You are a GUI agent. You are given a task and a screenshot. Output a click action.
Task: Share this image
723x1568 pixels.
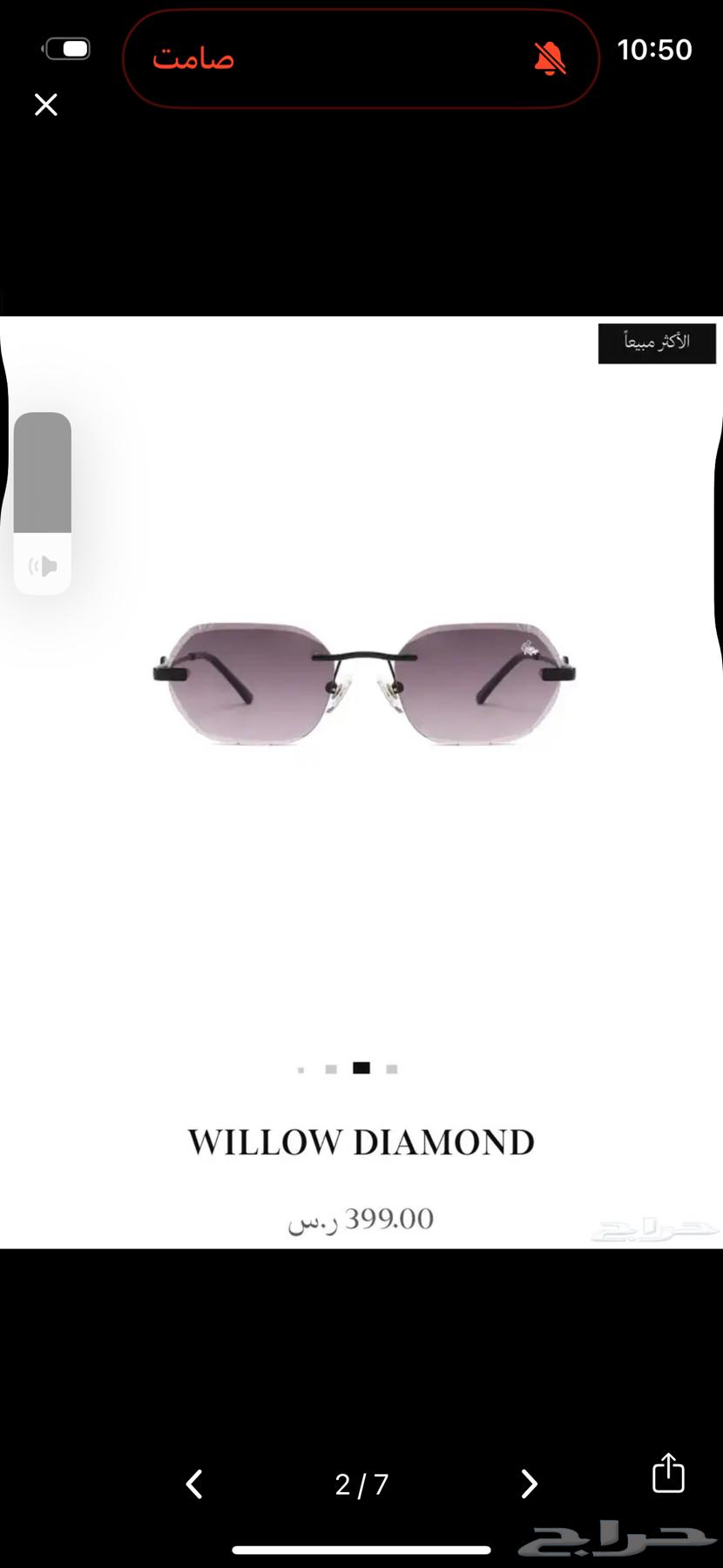point(668,1473)
